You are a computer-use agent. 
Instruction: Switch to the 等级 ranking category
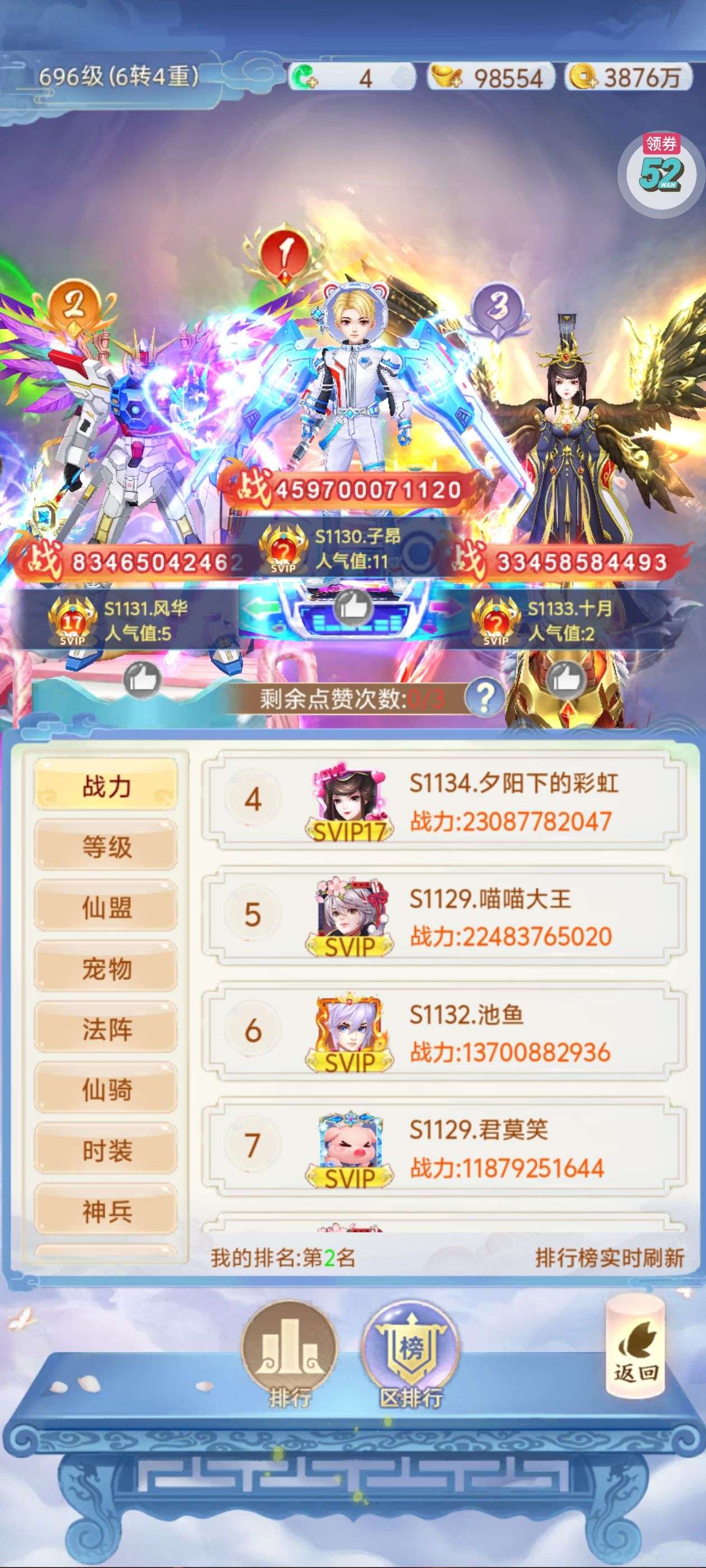point(106,847)
